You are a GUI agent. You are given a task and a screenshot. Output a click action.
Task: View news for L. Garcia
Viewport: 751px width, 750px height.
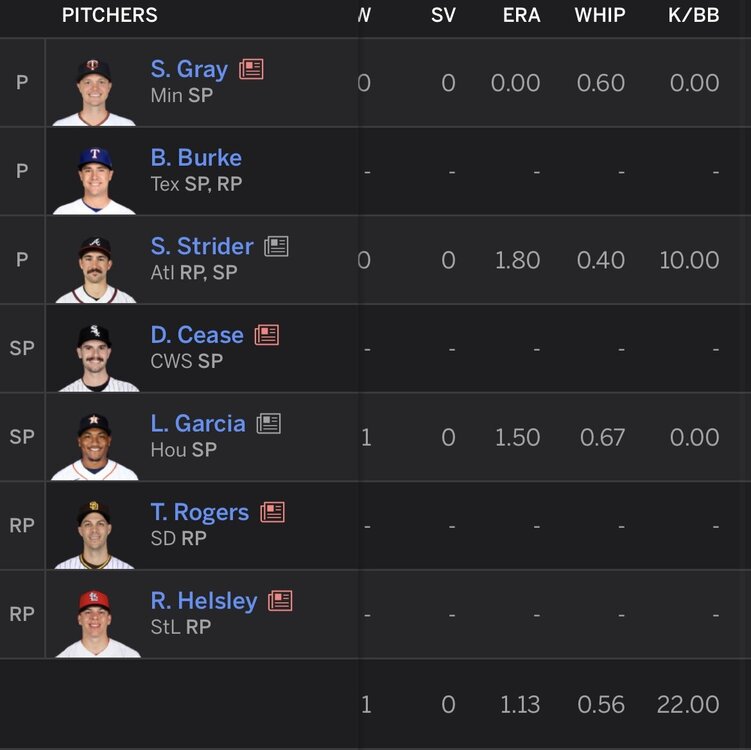click(x=268, y=423)
